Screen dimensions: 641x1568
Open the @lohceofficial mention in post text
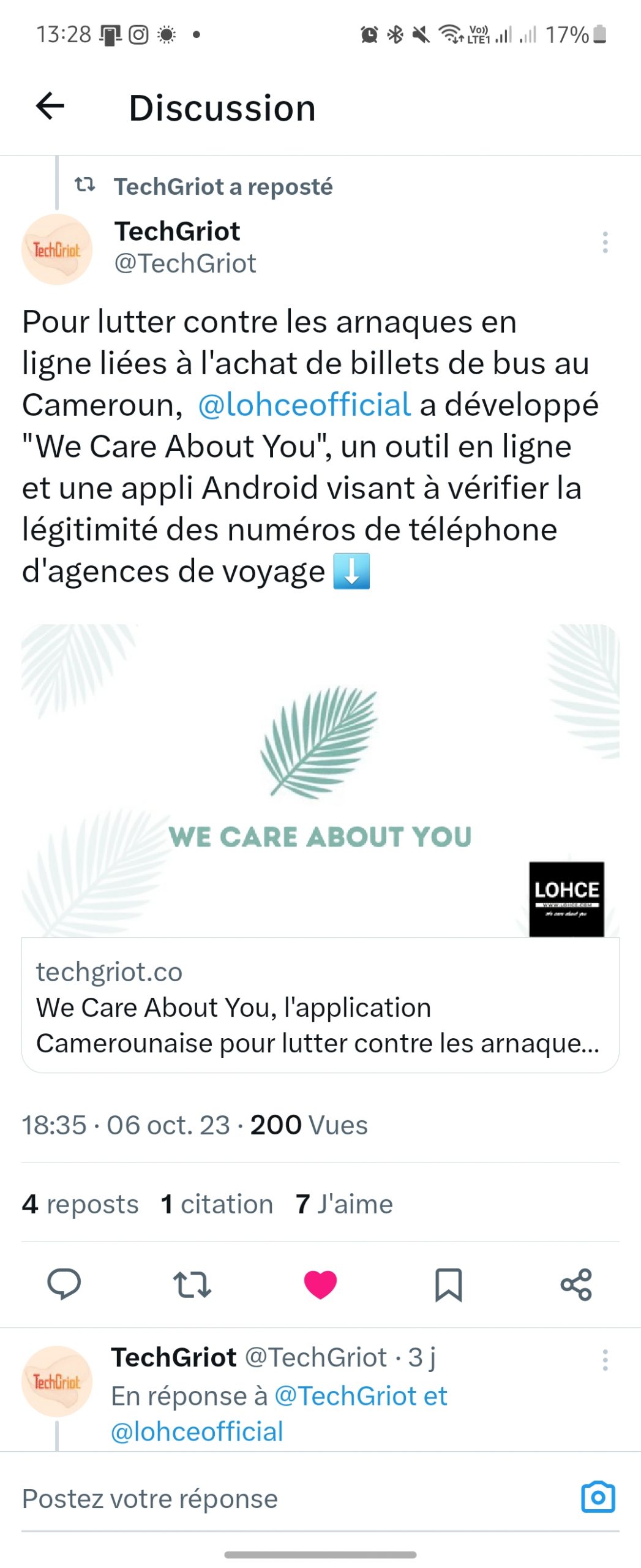coord(304,405)
